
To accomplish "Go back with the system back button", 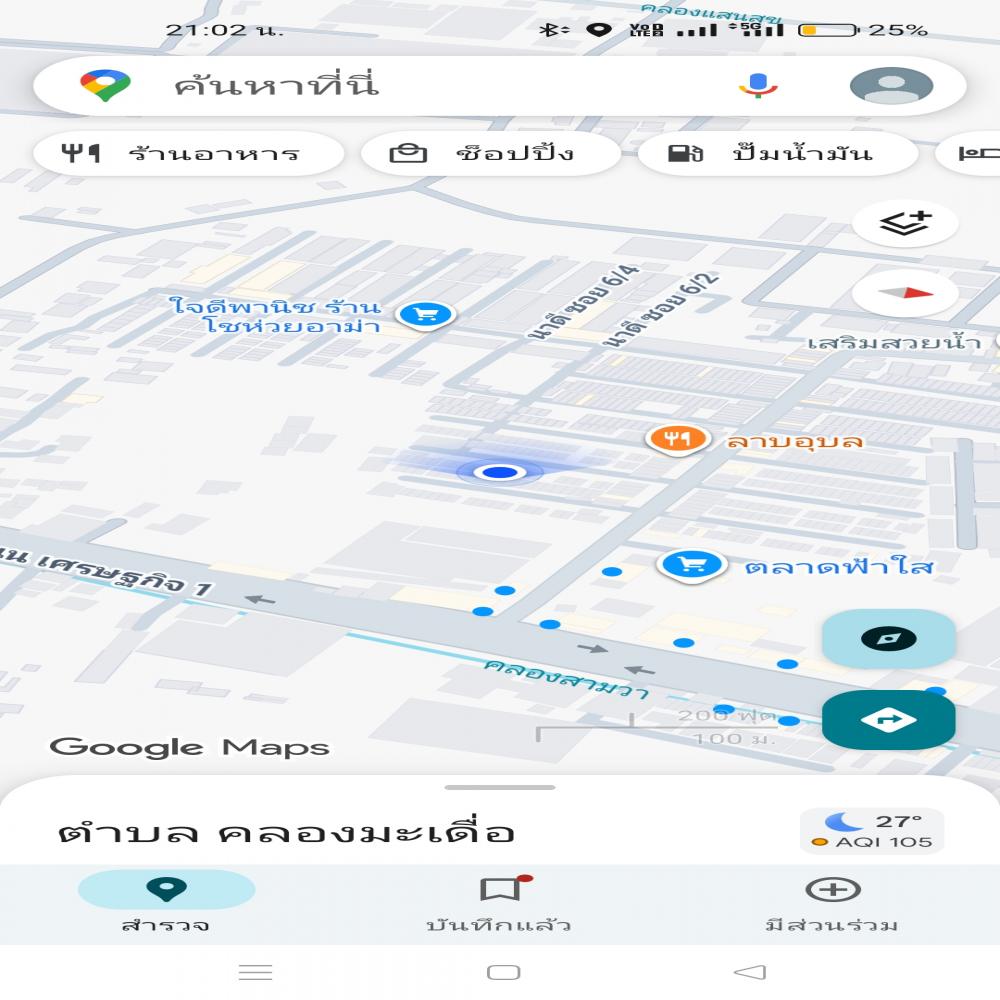I will point(749,972).
